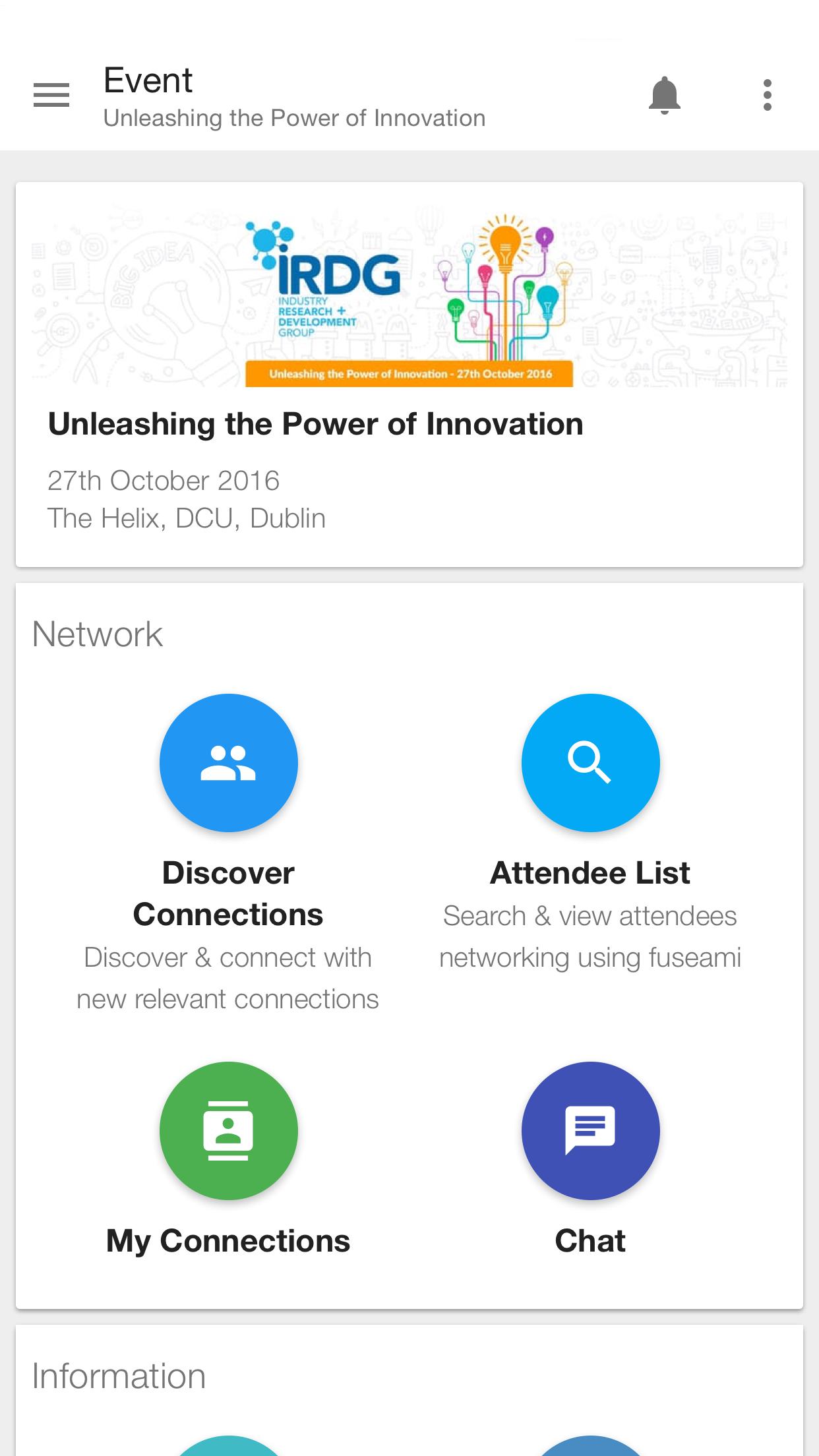This screenshot has height=1456, width=819.
Task: View My Connections
Action: (228, 1131)
